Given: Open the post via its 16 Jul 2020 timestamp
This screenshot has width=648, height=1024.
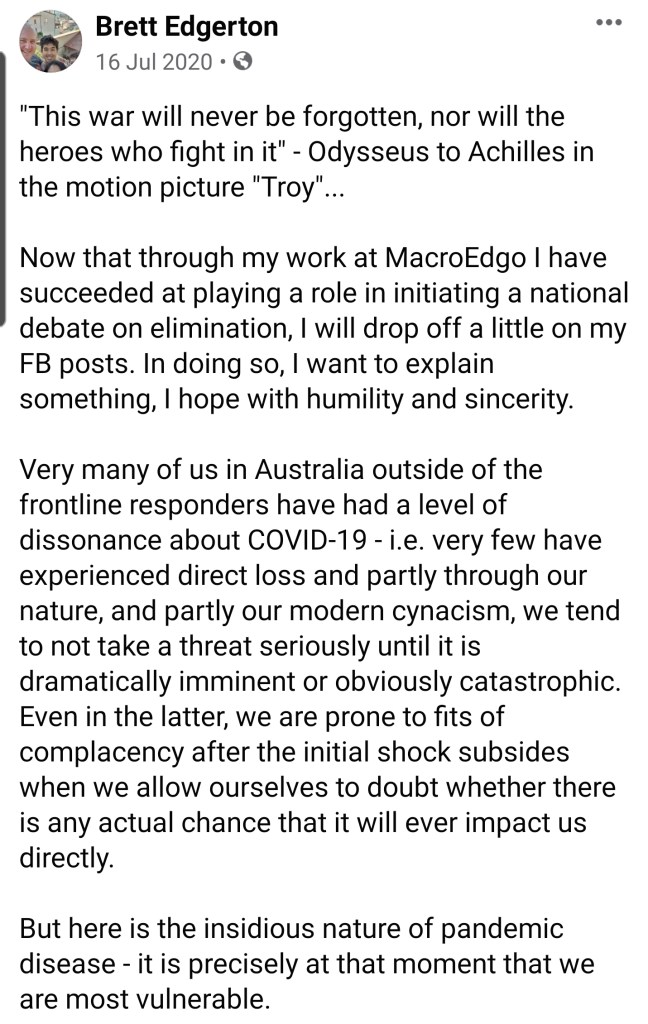Looking at the screenshot, I should tap(153, 61).
